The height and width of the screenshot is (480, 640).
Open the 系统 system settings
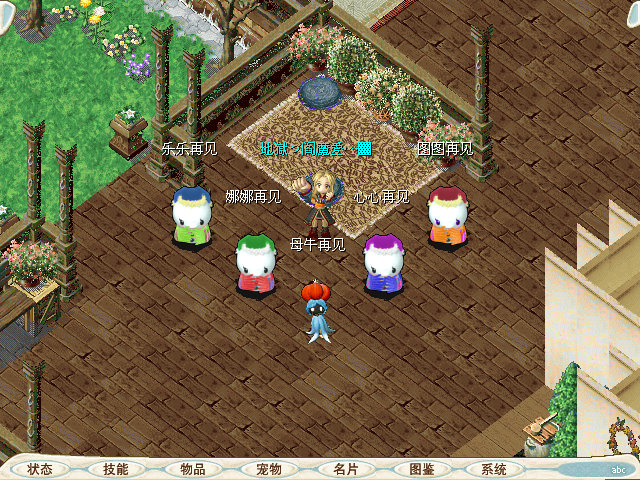[494, 469]
